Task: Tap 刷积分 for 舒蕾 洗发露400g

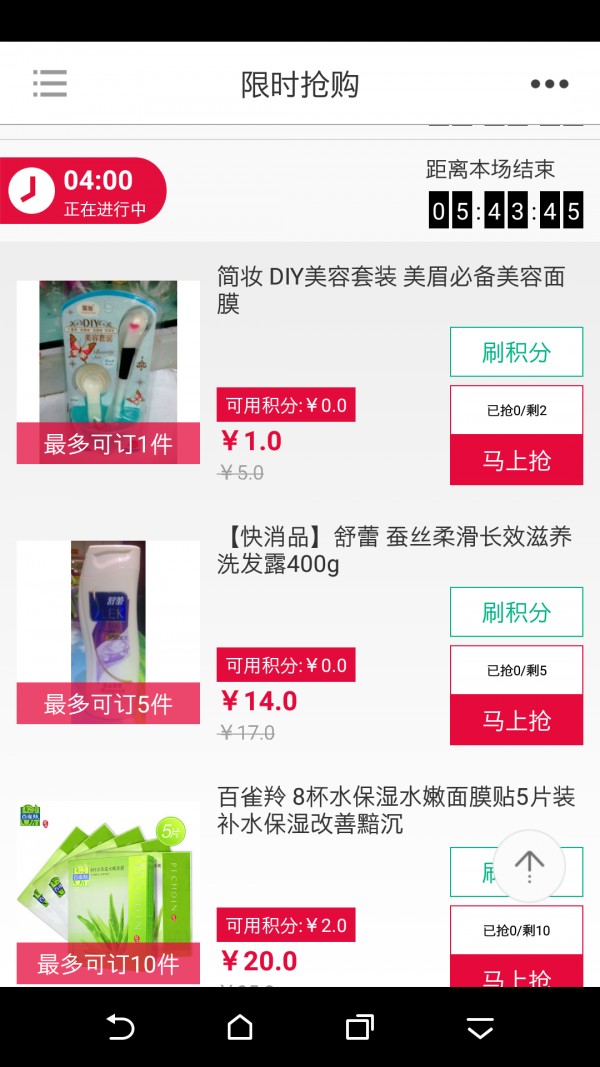Action: [516, 612]
